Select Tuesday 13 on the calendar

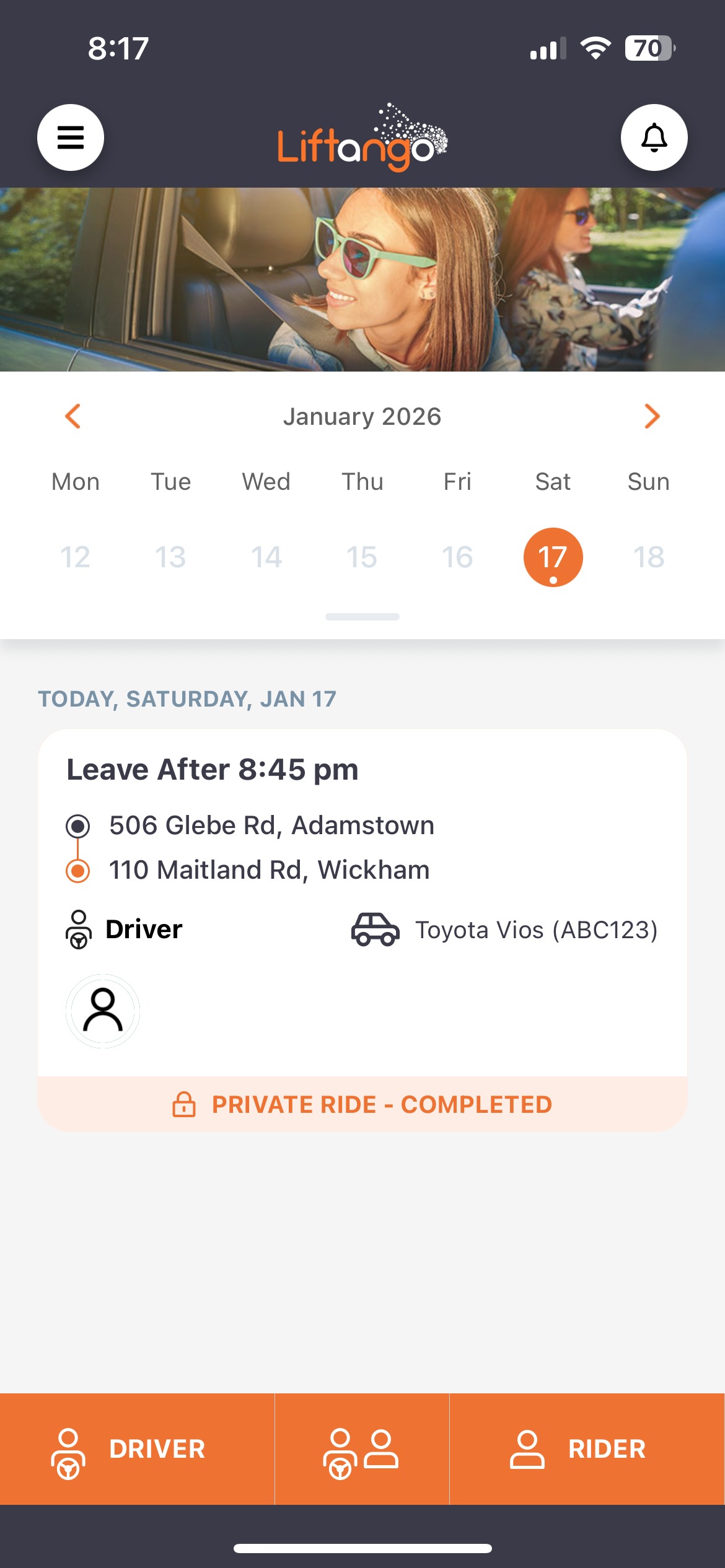pos(171,557)
